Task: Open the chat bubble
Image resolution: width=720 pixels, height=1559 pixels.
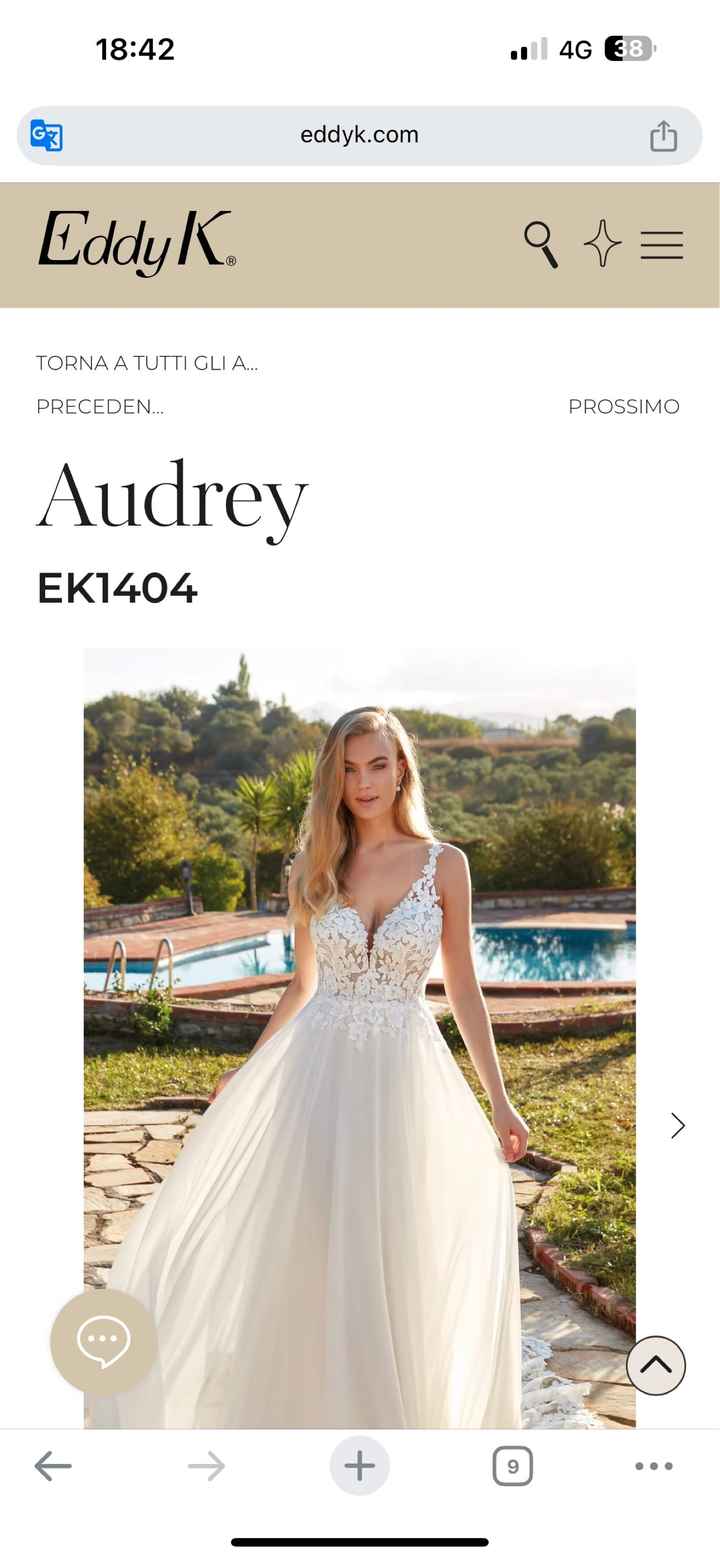Action: pos(103,1342)
